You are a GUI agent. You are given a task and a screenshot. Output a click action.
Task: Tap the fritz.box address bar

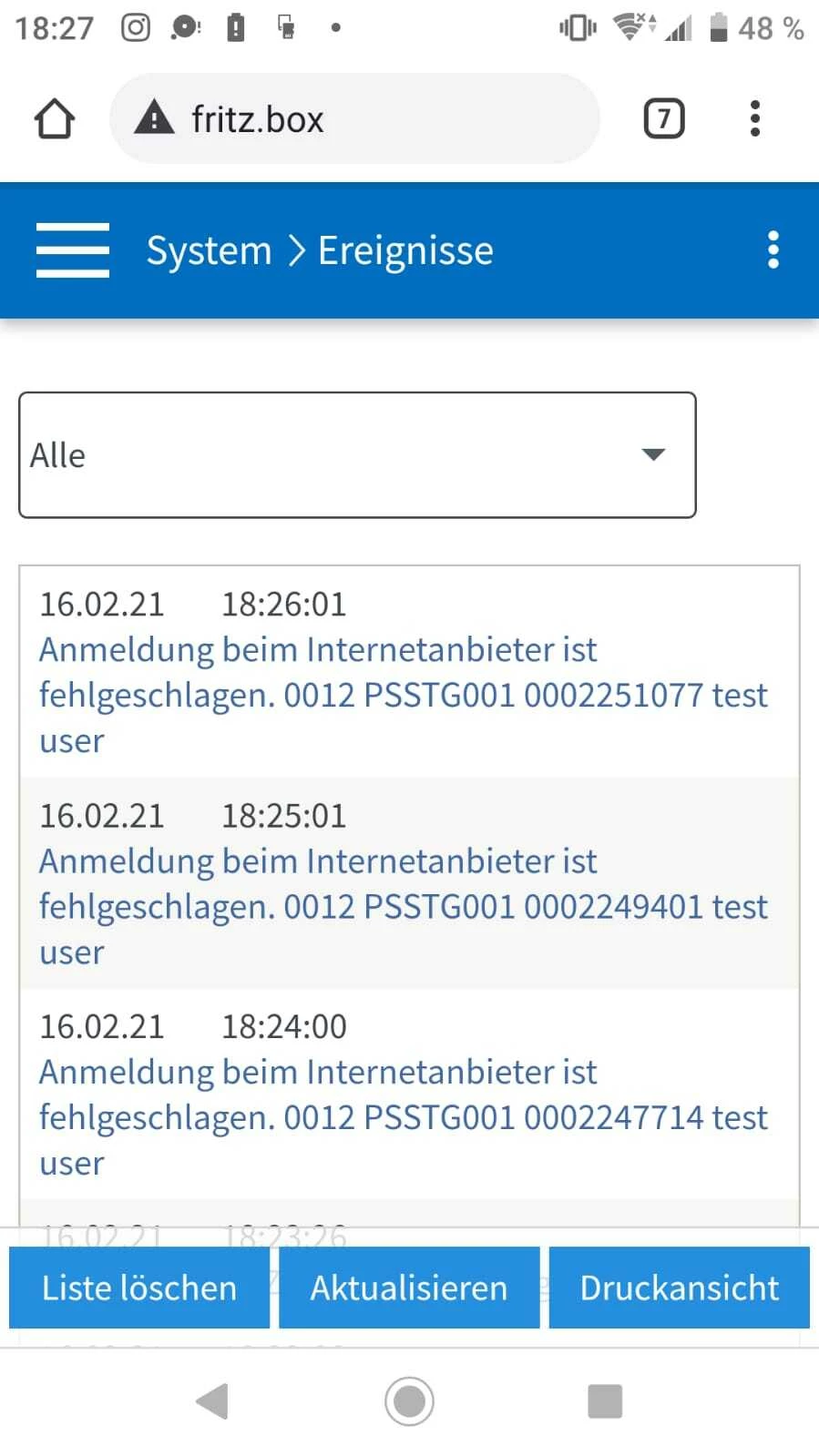[355, 119]
